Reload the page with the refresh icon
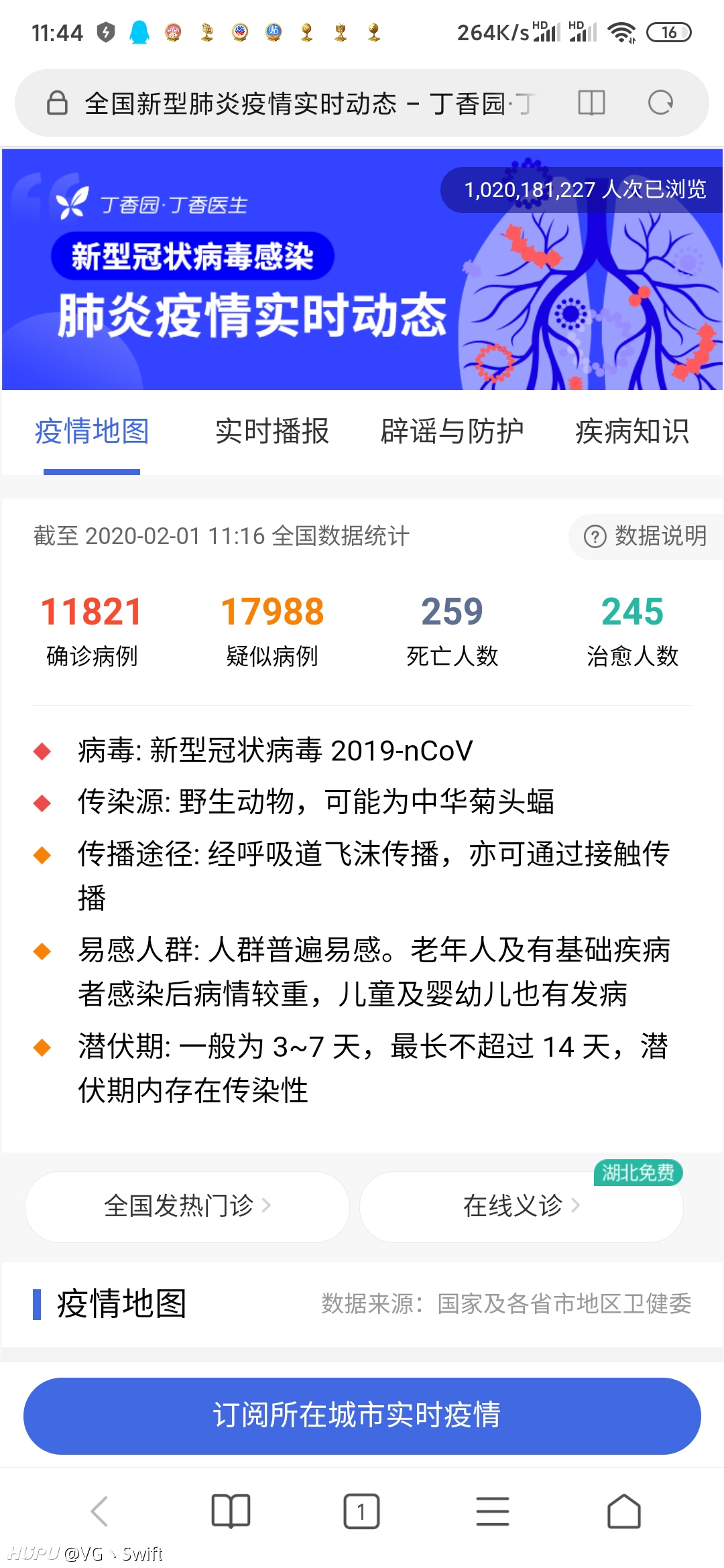This screenshot has width=724, height=1568. (660, 103)
